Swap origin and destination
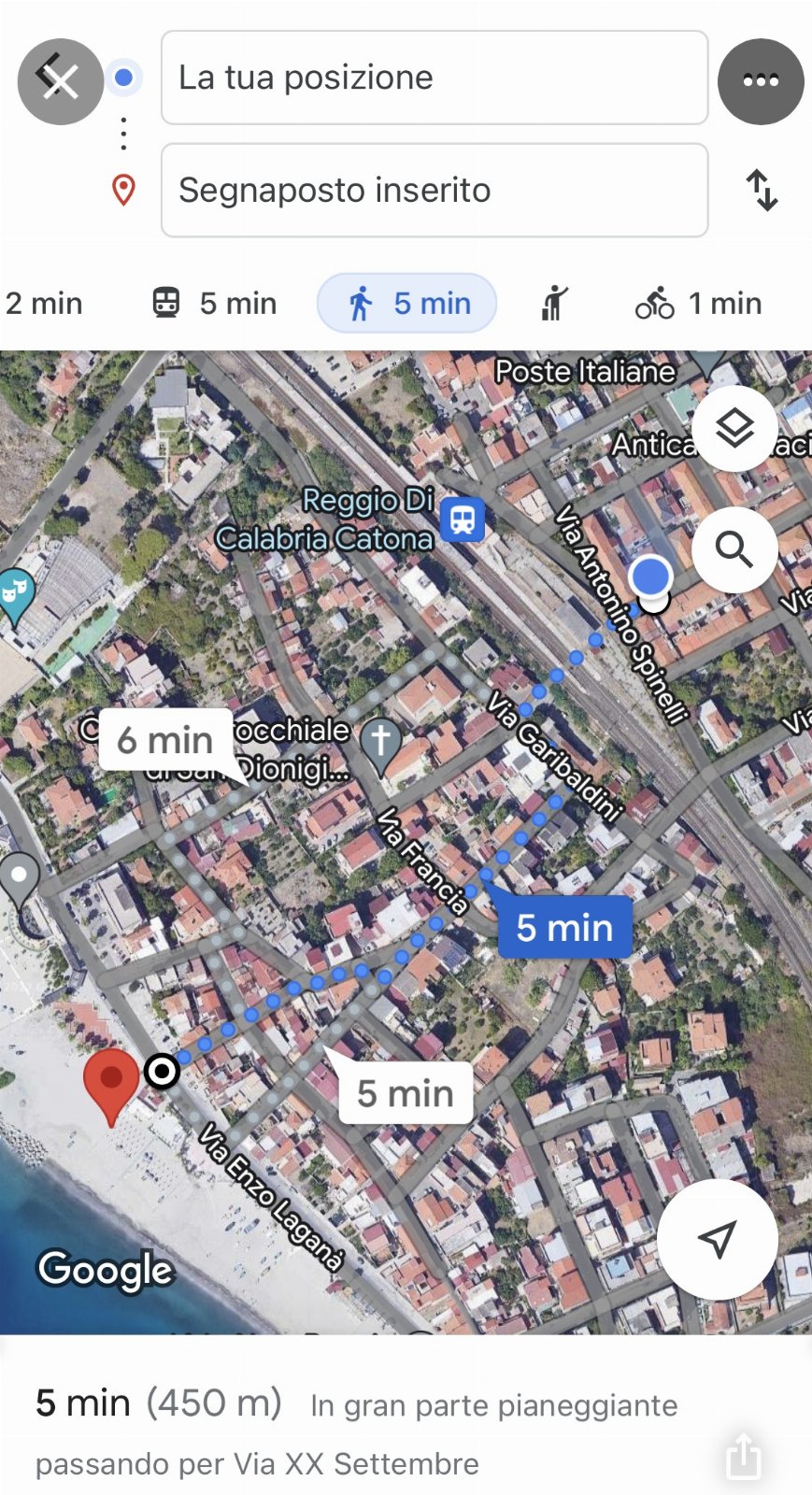This screenshot has width=812, height=1495. 762,191
